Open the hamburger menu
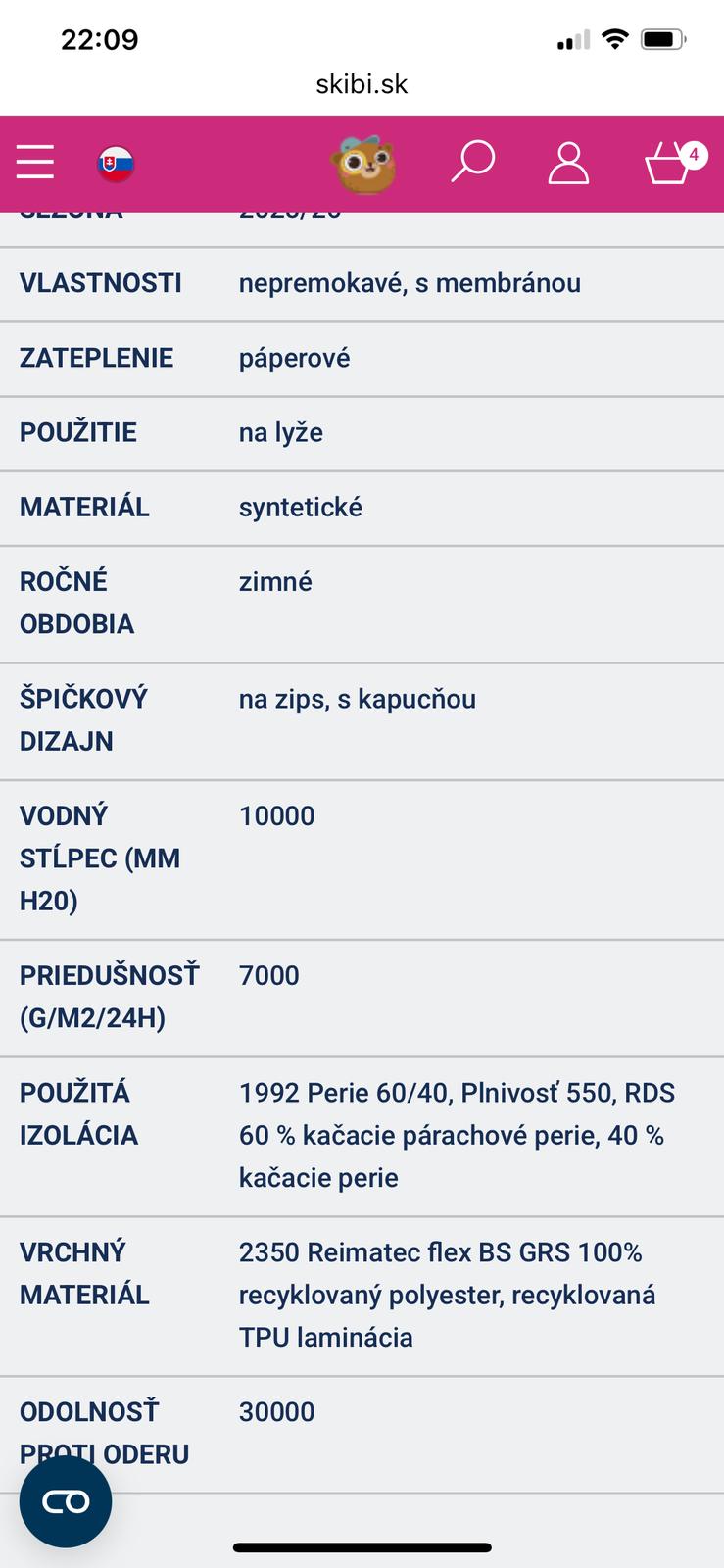The height and width of the screenshot is (1568, 724). point(35,163)
